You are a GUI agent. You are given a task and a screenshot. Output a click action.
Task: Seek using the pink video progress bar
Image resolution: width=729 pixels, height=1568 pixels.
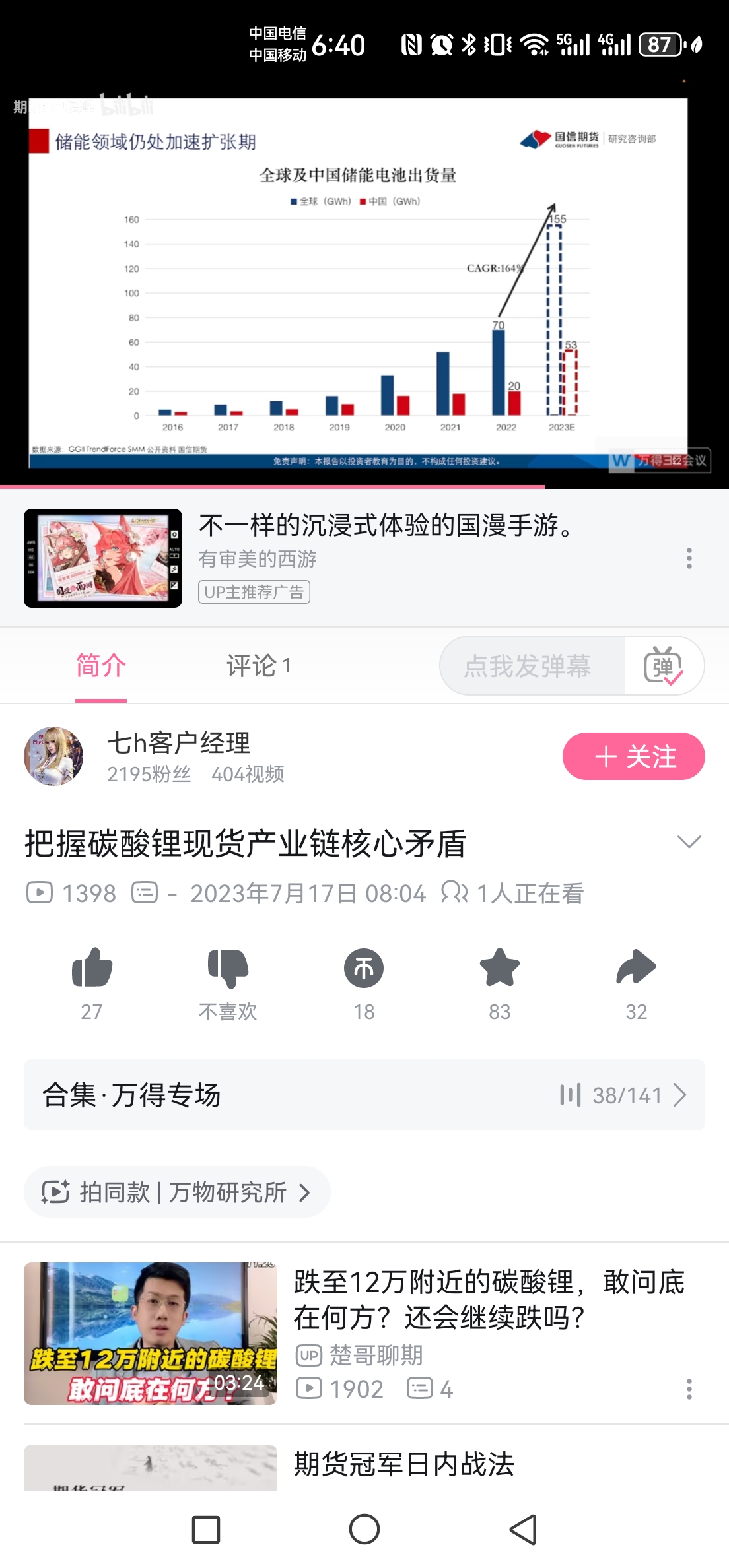pos(273,486)
